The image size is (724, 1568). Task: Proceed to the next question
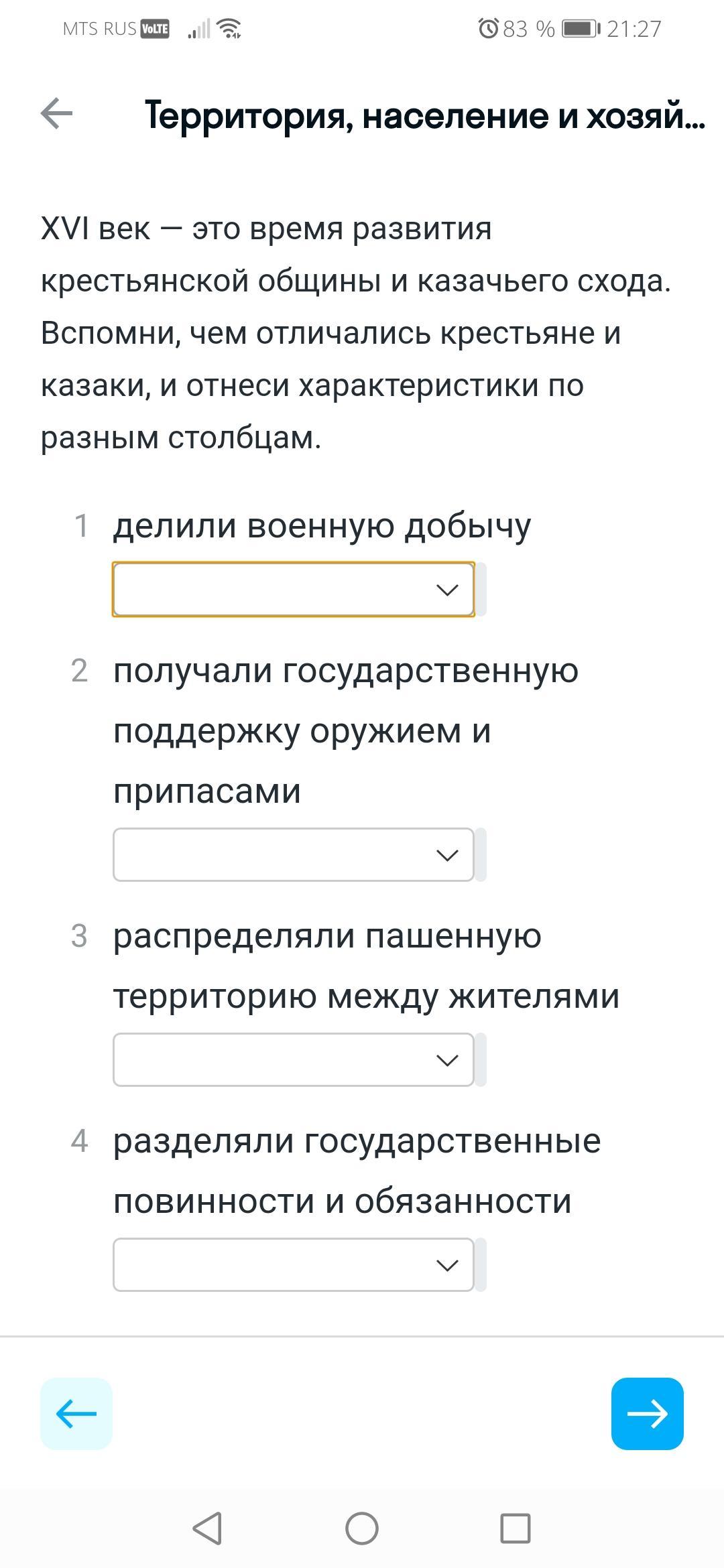(x=648, y=1414)
